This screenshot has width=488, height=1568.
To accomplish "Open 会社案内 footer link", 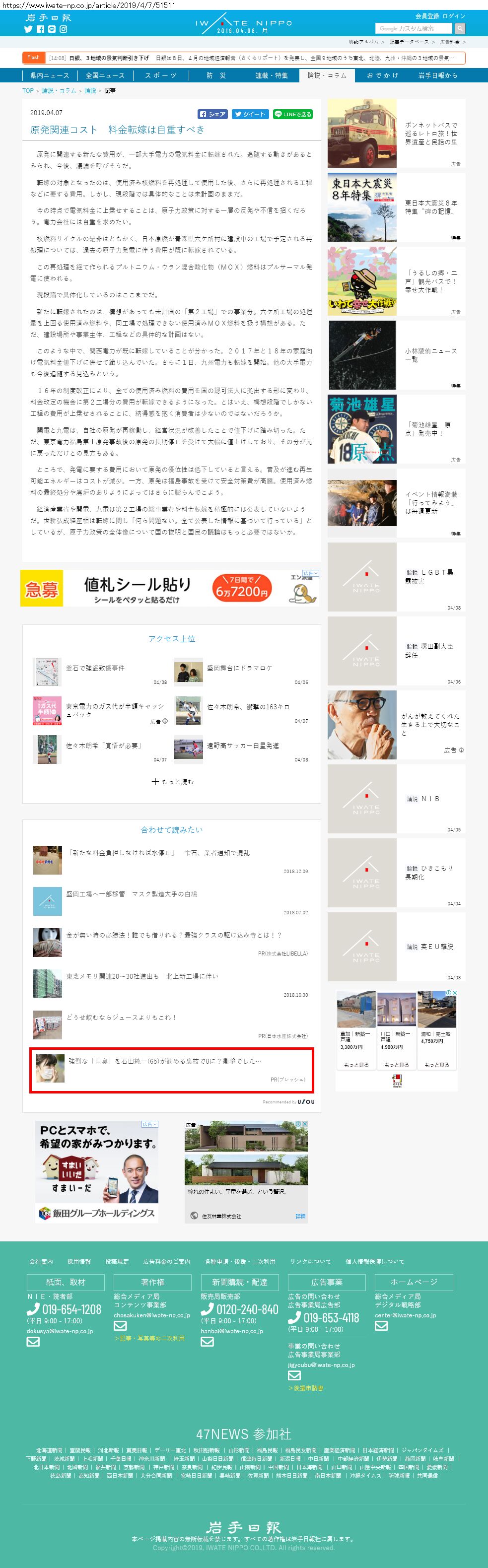I will click(x=41, y=1262).
